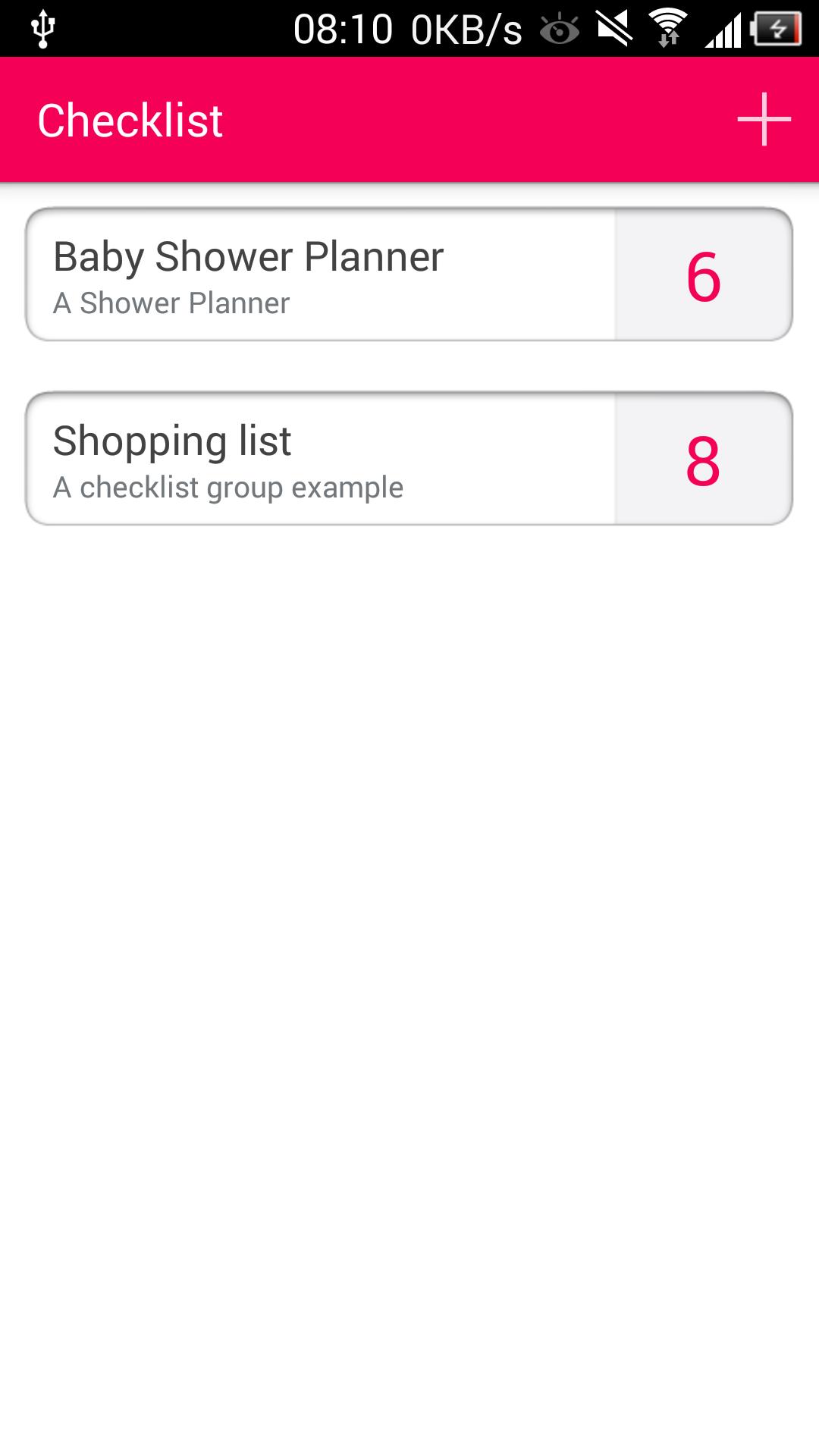Select the subtitle A checklist group example

227,486
